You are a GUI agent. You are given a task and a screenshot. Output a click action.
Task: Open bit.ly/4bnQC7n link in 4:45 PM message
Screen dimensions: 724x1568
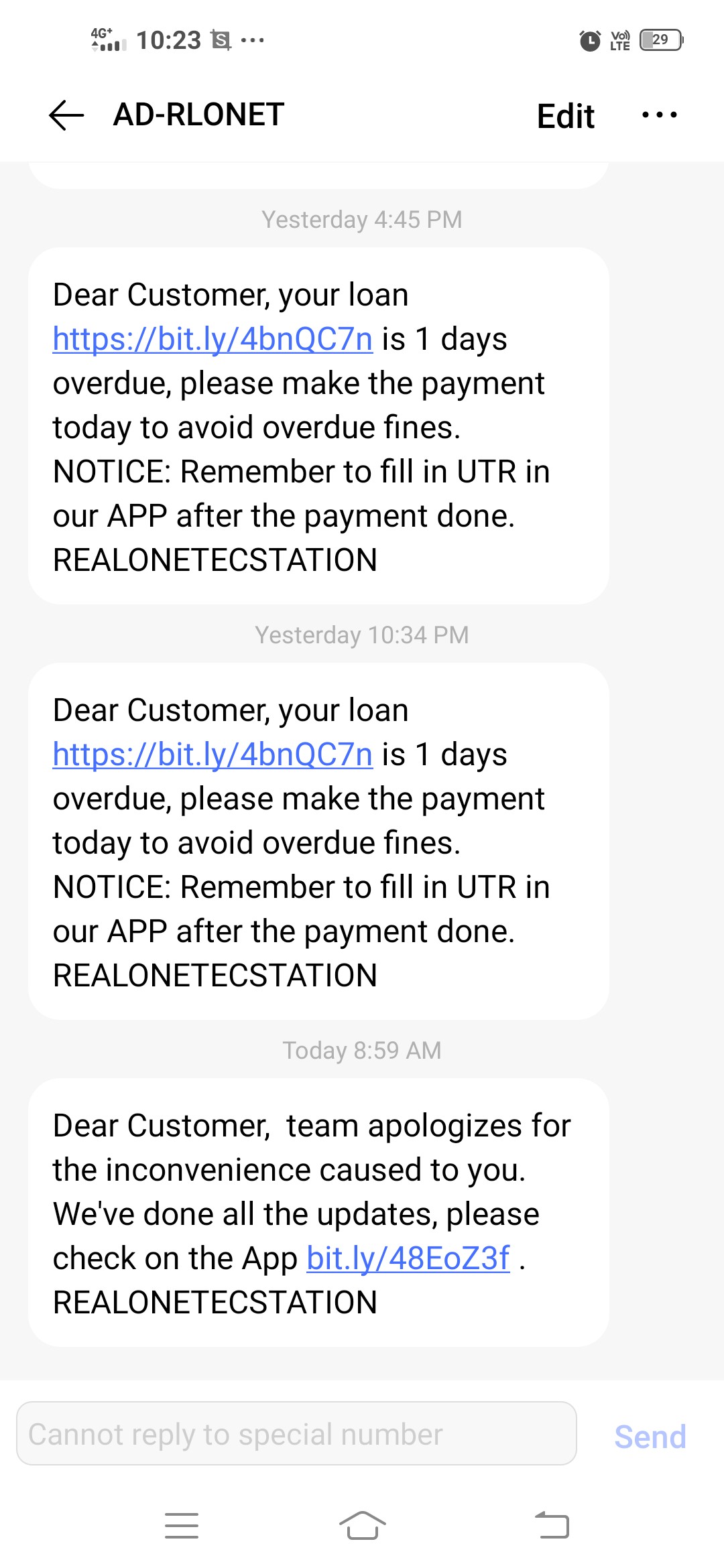click(x=213, y=339)
